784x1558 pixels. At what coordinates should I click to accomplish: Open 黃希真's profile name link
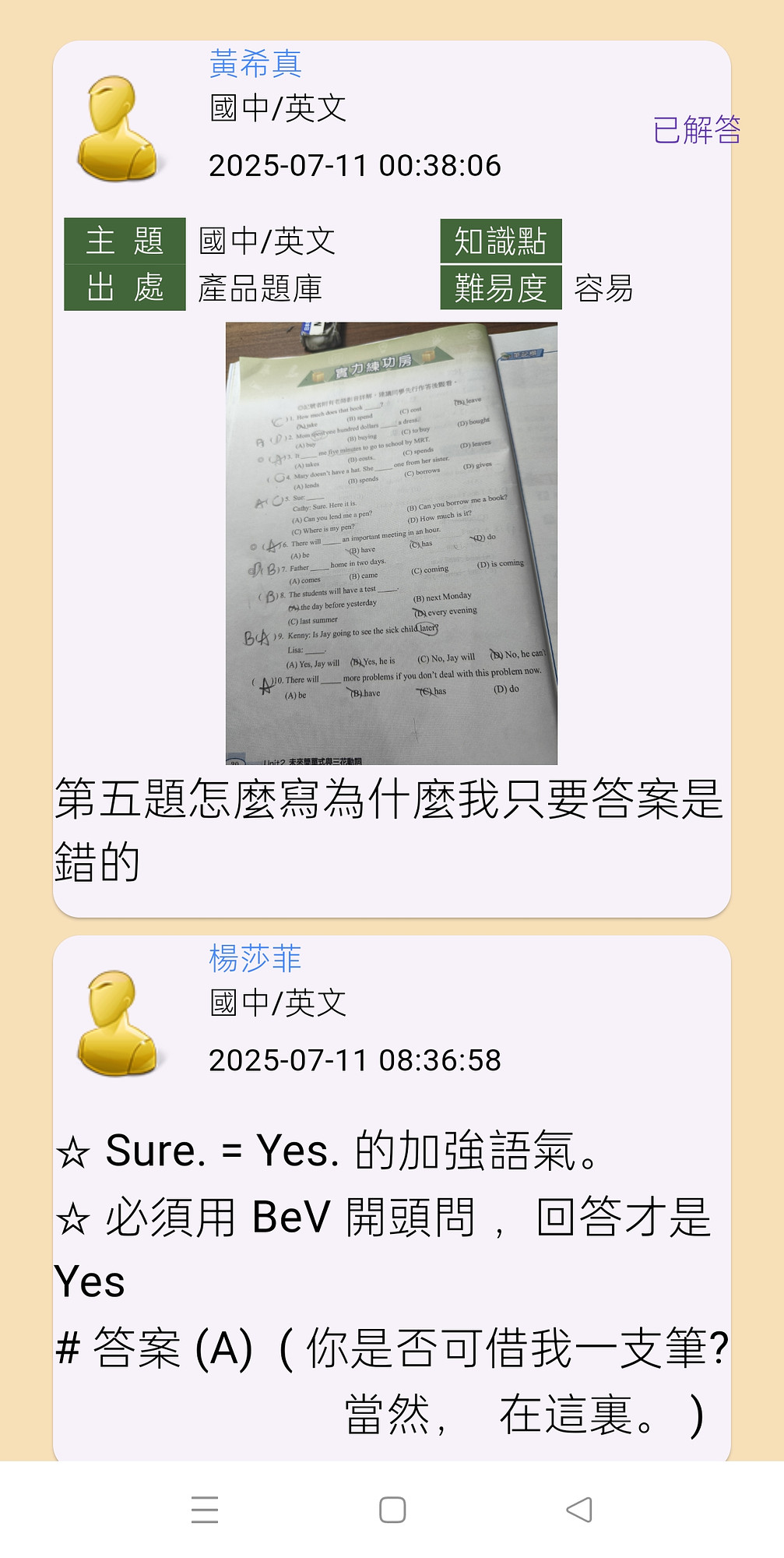tap(255, 64)
